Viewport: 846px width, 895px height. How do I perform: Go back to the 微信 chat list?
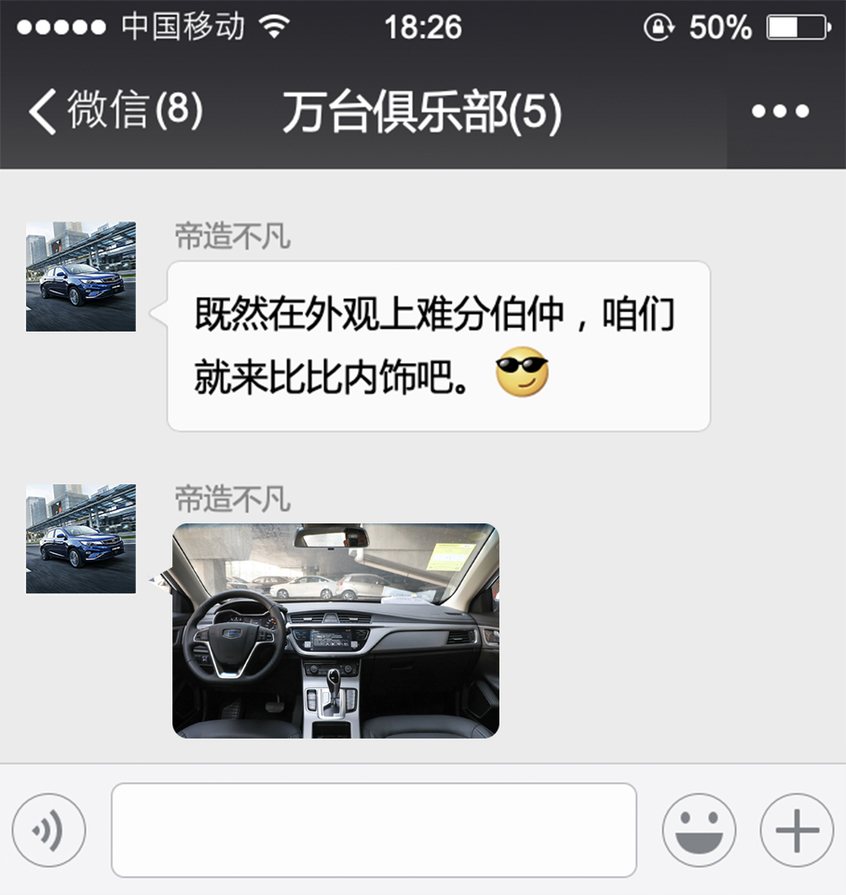[x=115, y=111]
